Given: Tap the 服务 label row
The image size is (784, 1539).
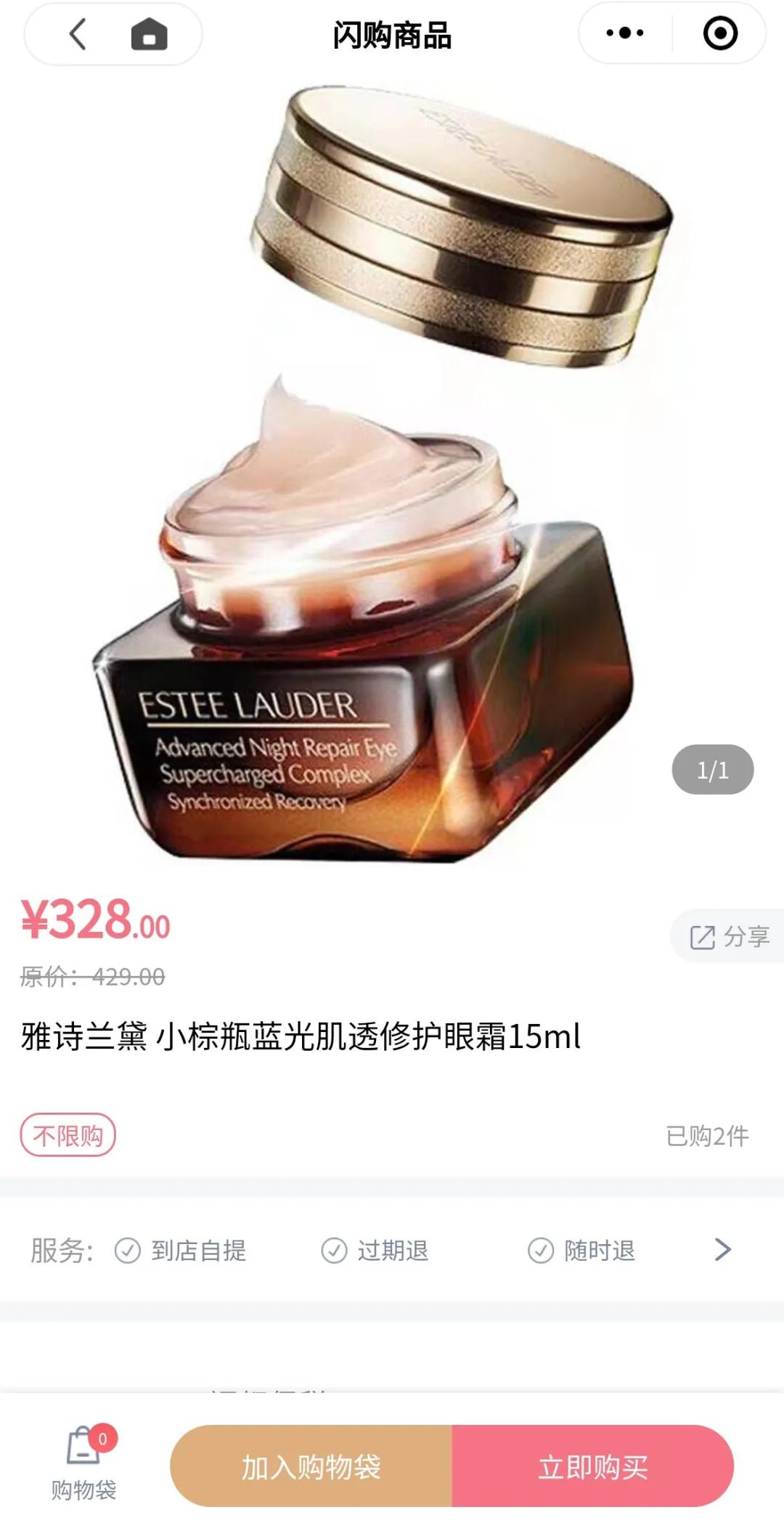Looking at the screenshot, I should click(60, 1250).
